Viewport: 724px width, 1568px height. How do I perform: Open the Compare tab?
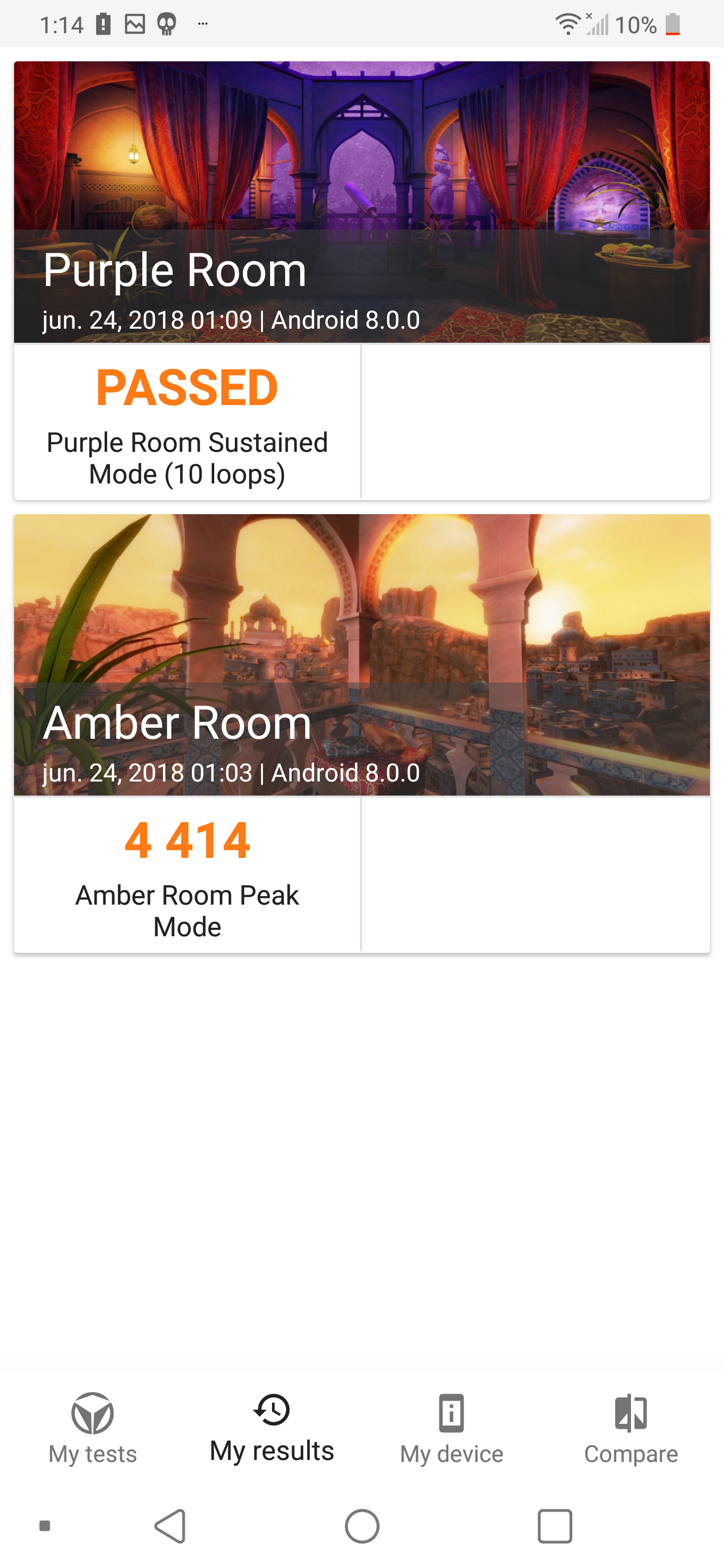[631, 1428]
